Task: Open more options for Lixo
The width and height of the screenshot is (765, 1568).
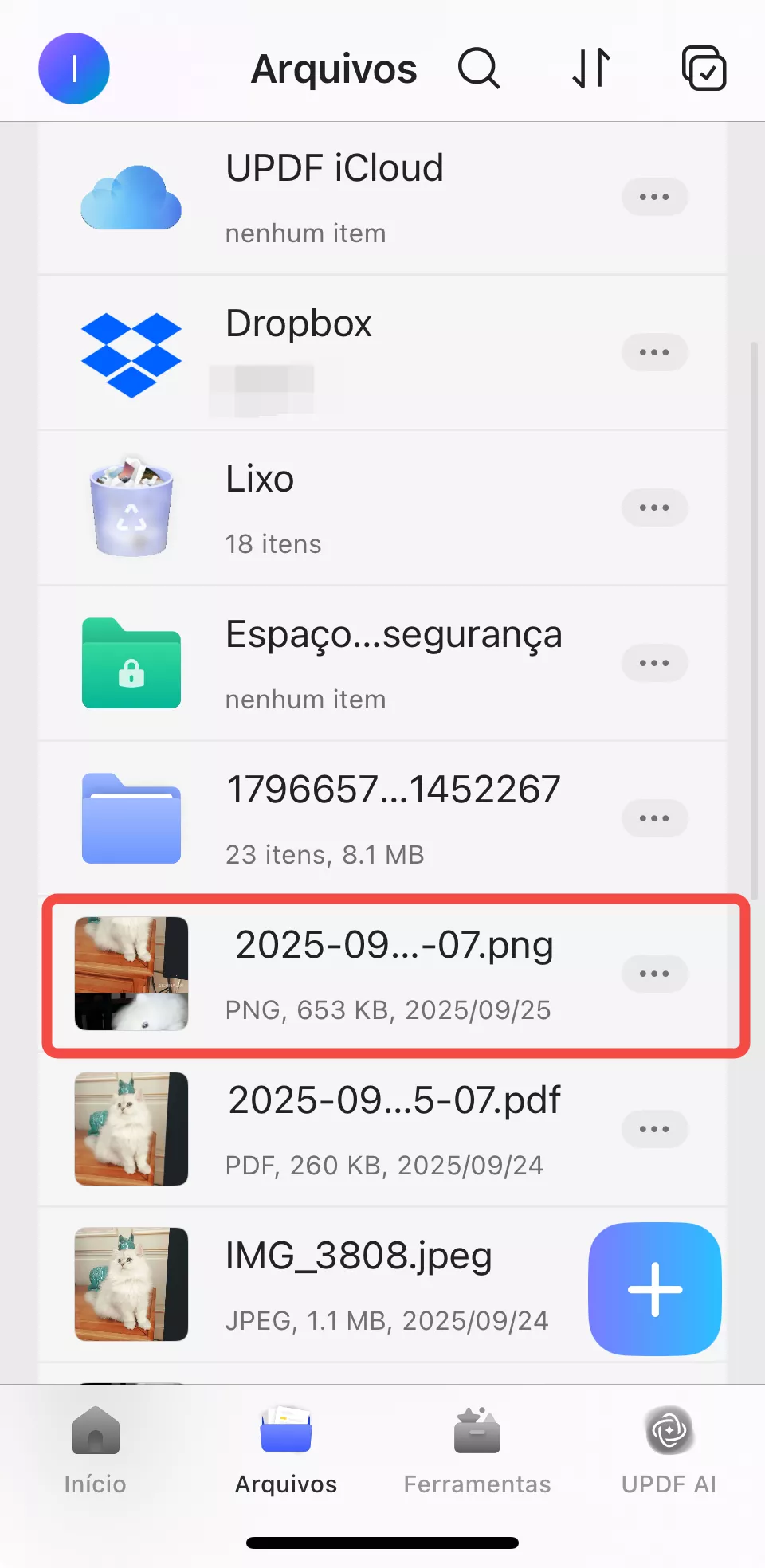Action: coord(654,508)
